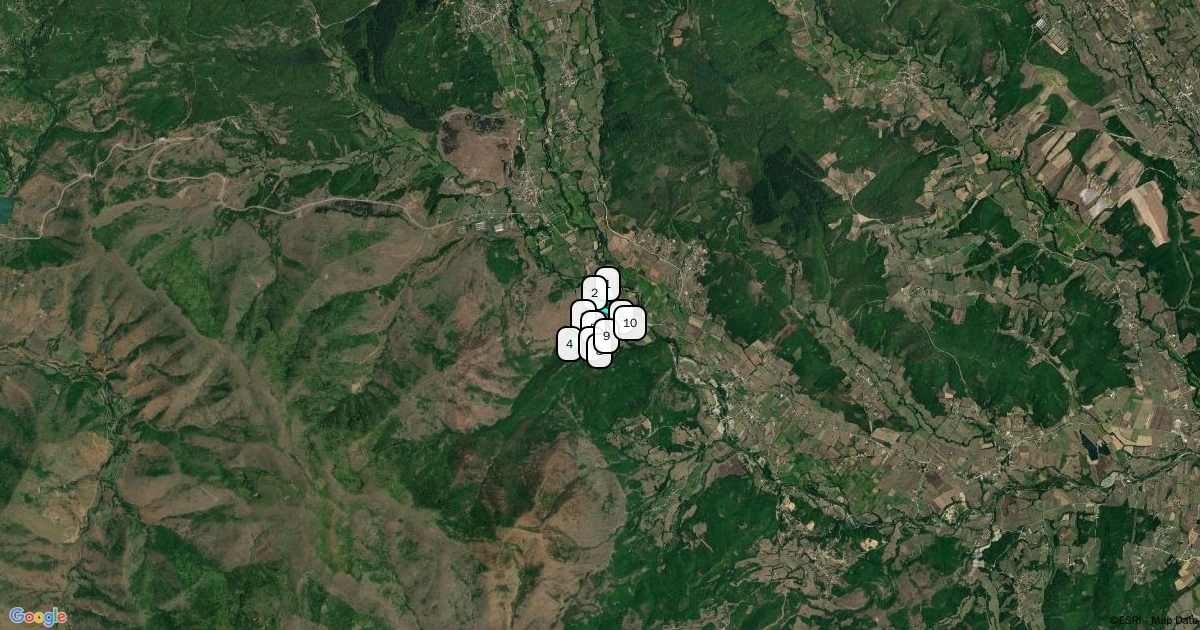
Task: Tap map marker number 4
Action: point(569,344)
